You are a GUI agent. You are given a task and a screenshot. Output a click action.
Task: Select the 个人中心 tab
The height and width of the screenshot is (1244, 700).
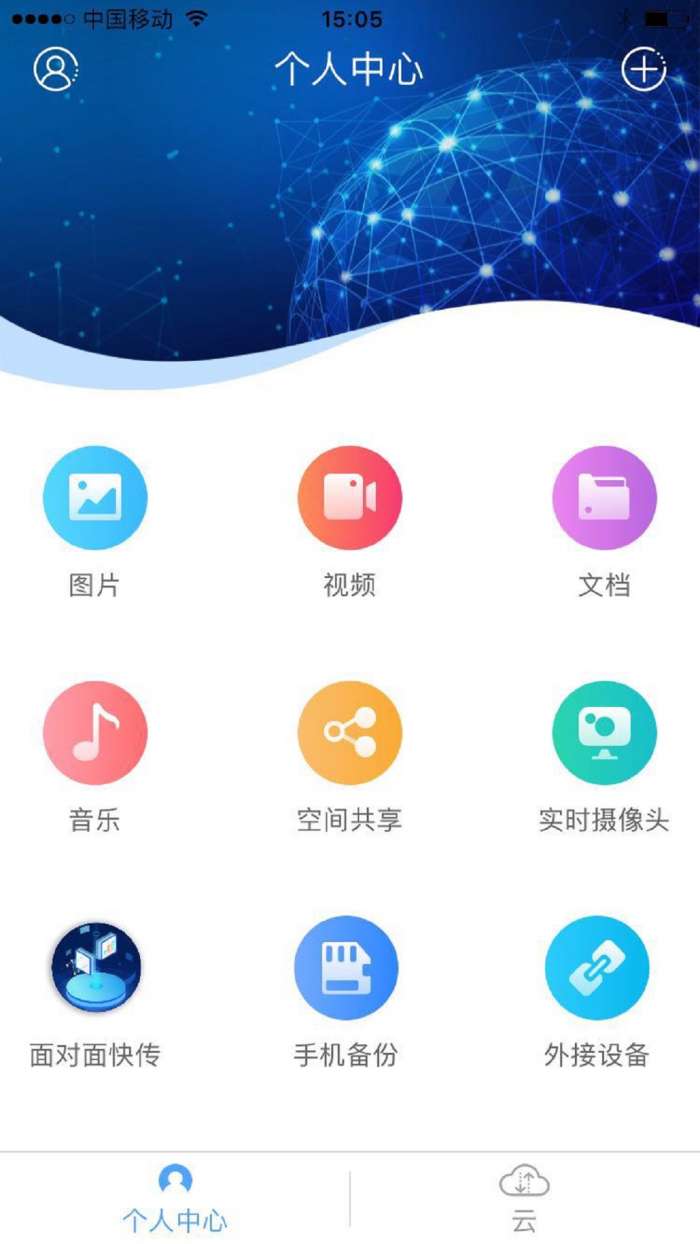click(175, 1198)
